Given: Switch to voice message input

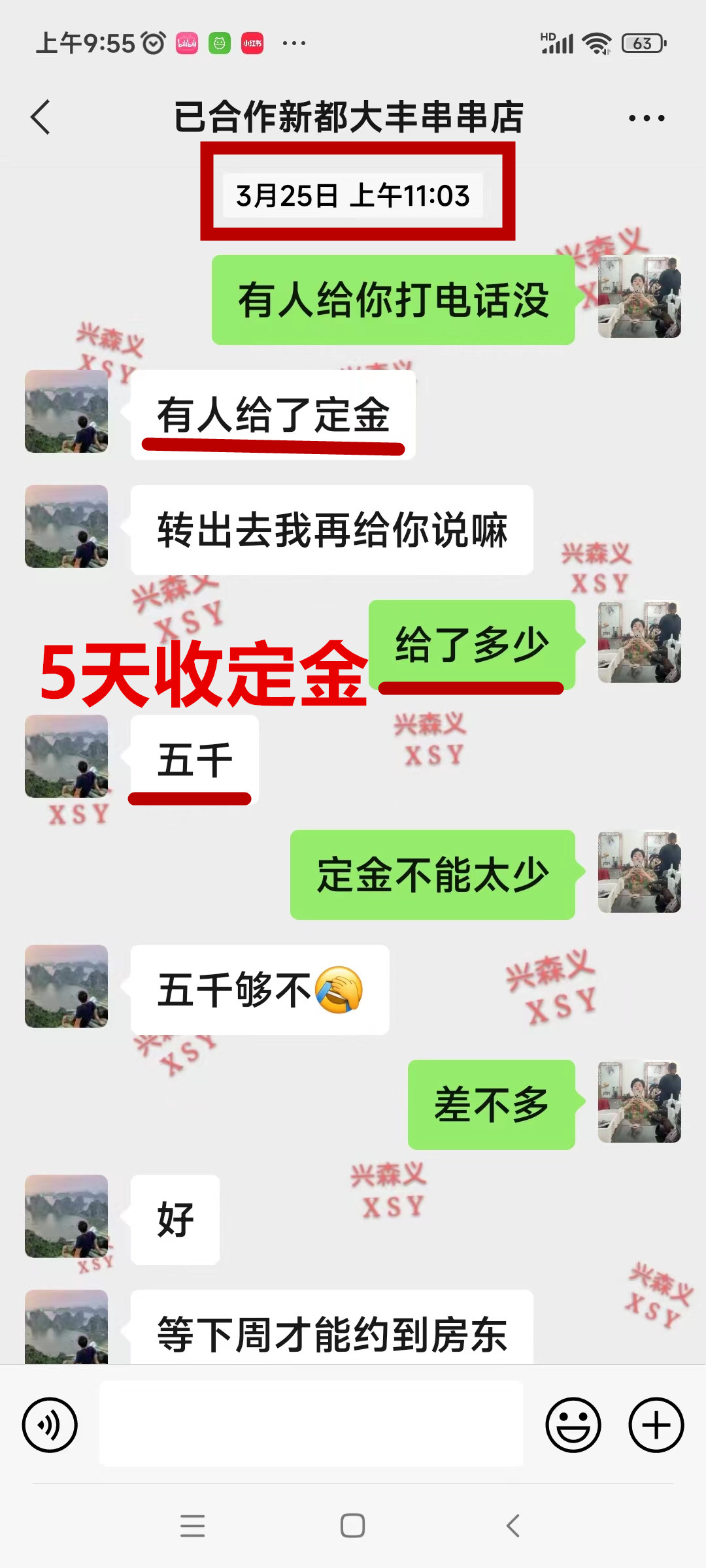Looking at the screenshot, I should 50,1425.
